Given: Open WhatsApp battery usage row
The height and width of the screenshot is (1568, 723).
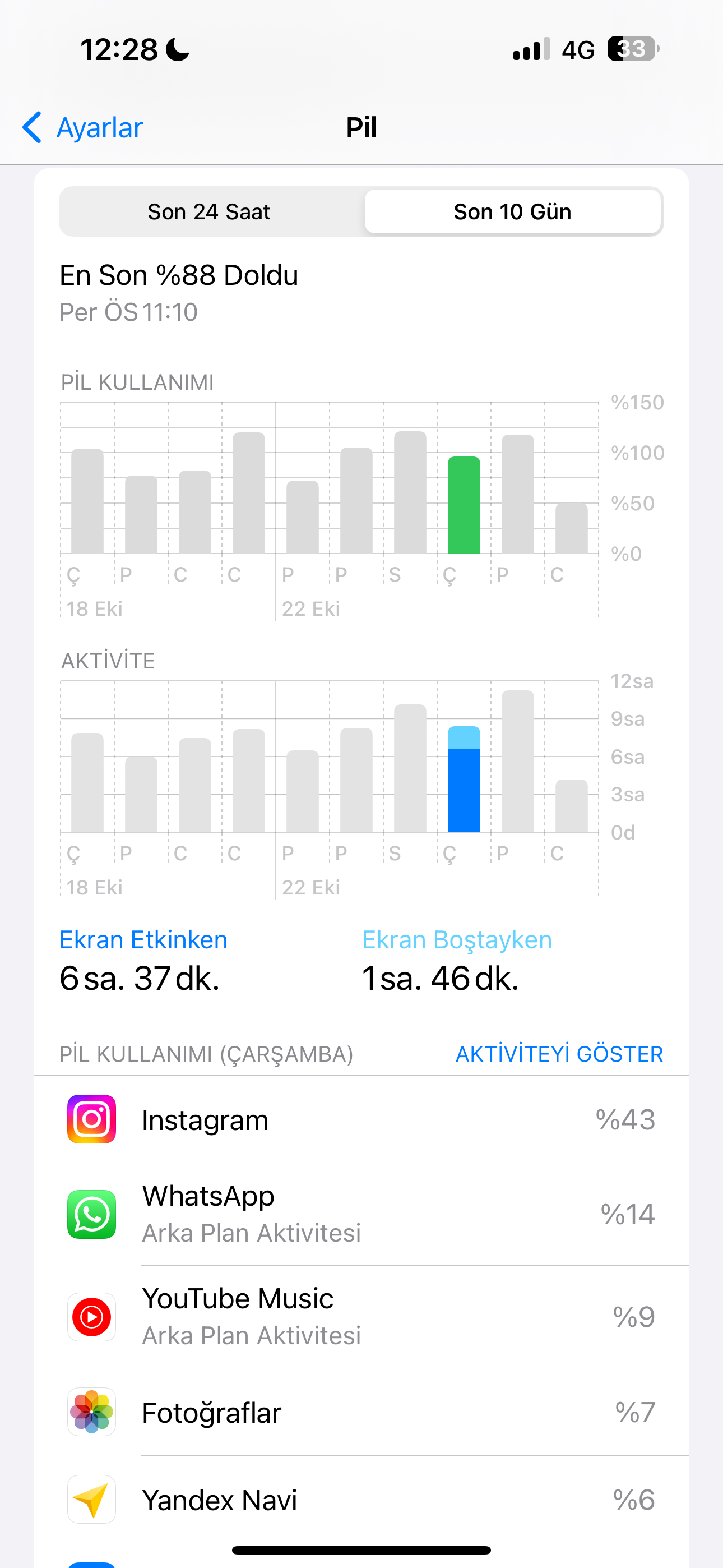Looking at the screenshot, I should pos(361,1214).
